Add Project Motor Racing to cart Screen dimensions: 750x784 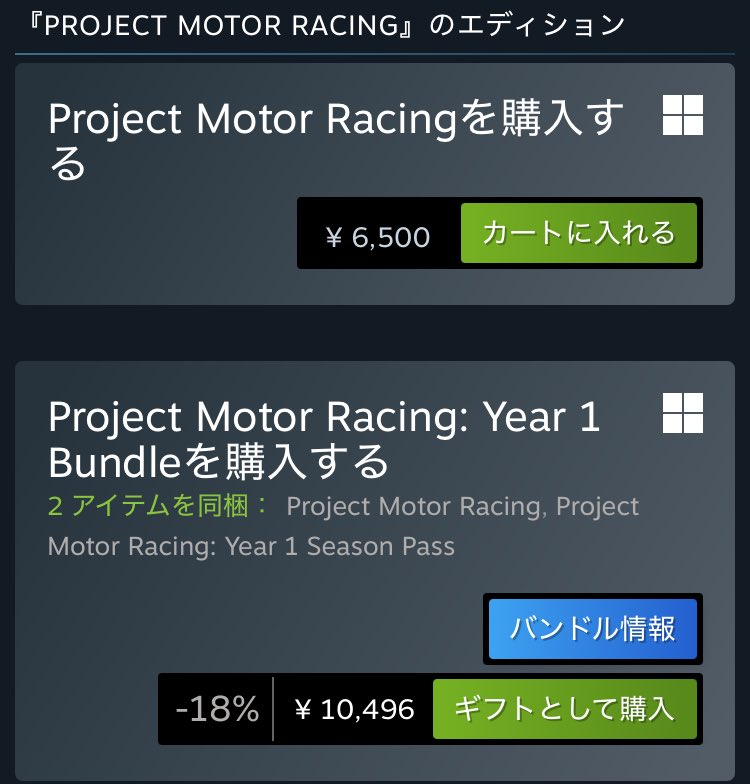tap(578, 234)
